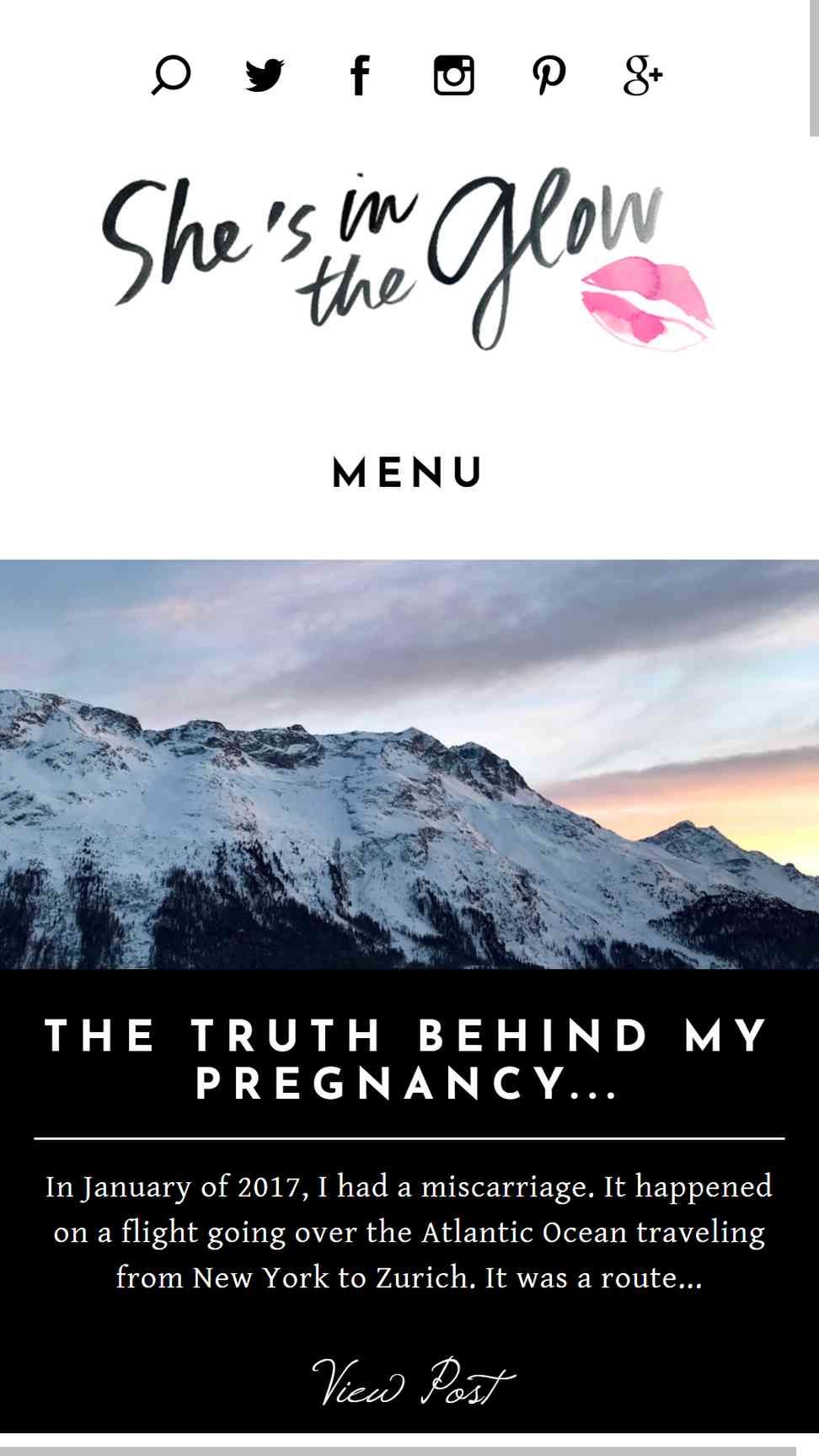The width and height of the screenshot is (819, 1456).
Task: Tap View Post to read more
Action: pos(413,1382)
